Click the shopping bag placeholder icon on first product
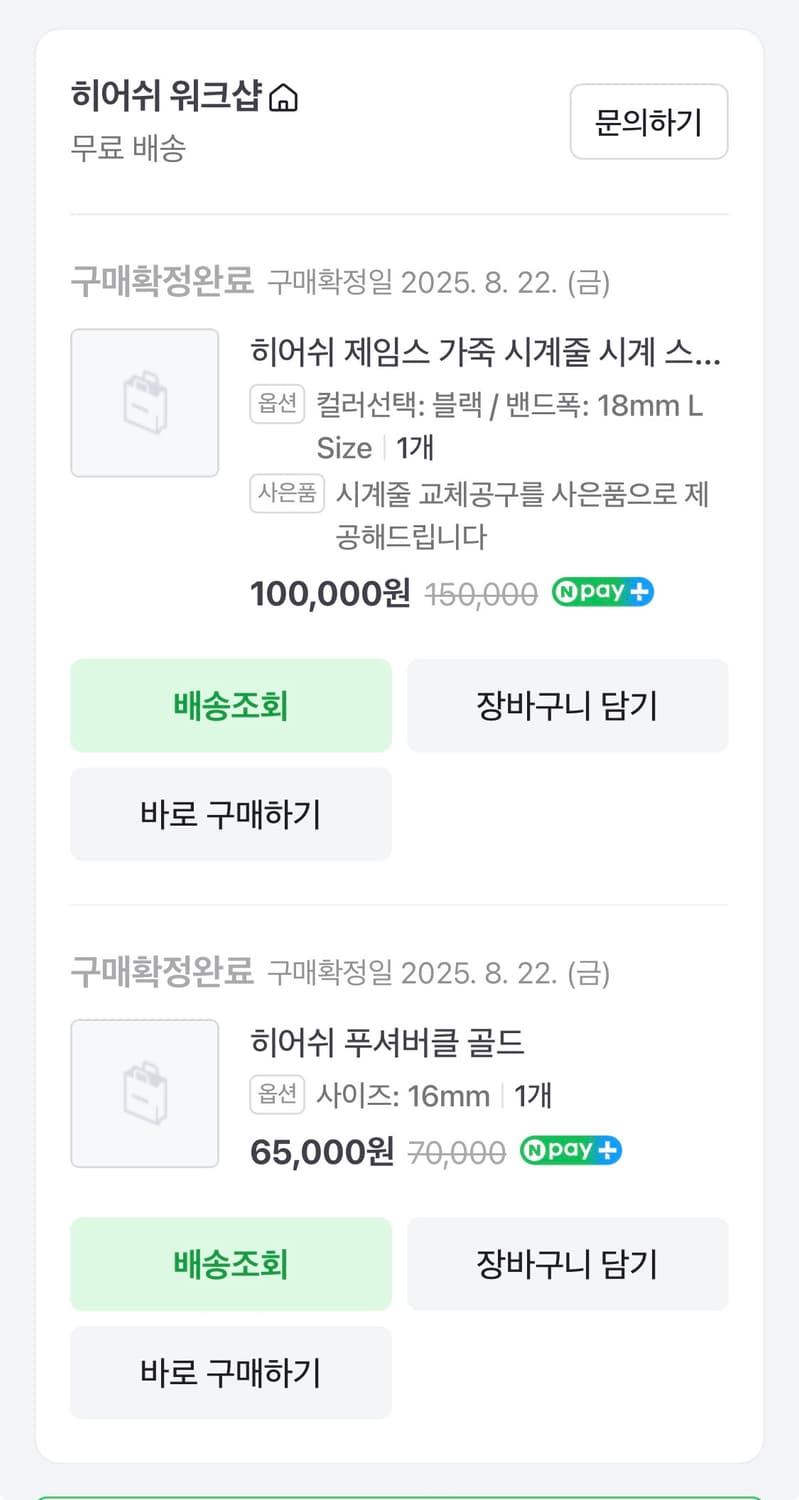Screen dimensions: 799x1500 point(144,402)
